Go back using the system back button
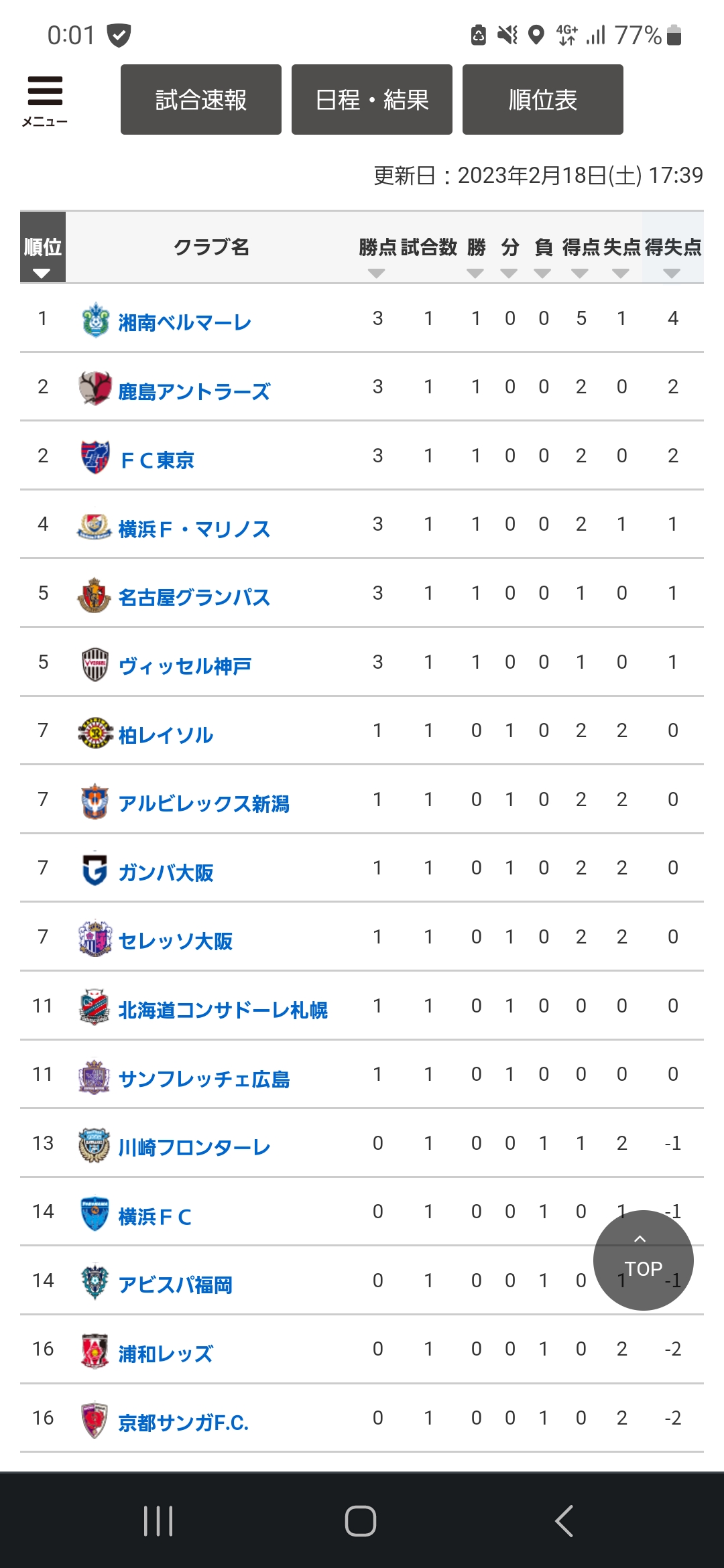This screenshot has height=1568, width=724. 564,1521
